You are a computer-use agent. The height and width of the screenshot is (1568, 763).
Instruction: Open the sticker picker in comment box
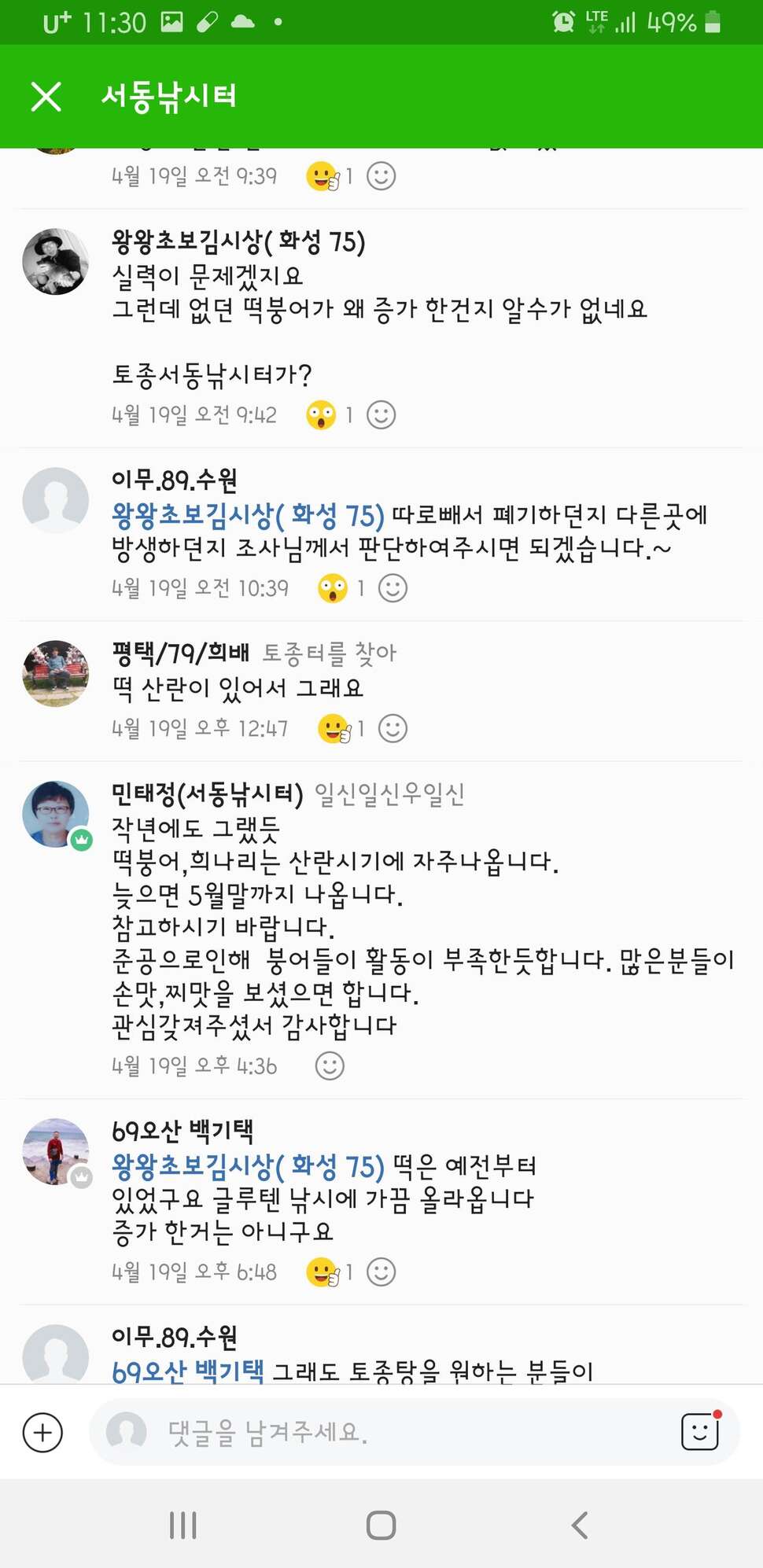[700, 1431]
